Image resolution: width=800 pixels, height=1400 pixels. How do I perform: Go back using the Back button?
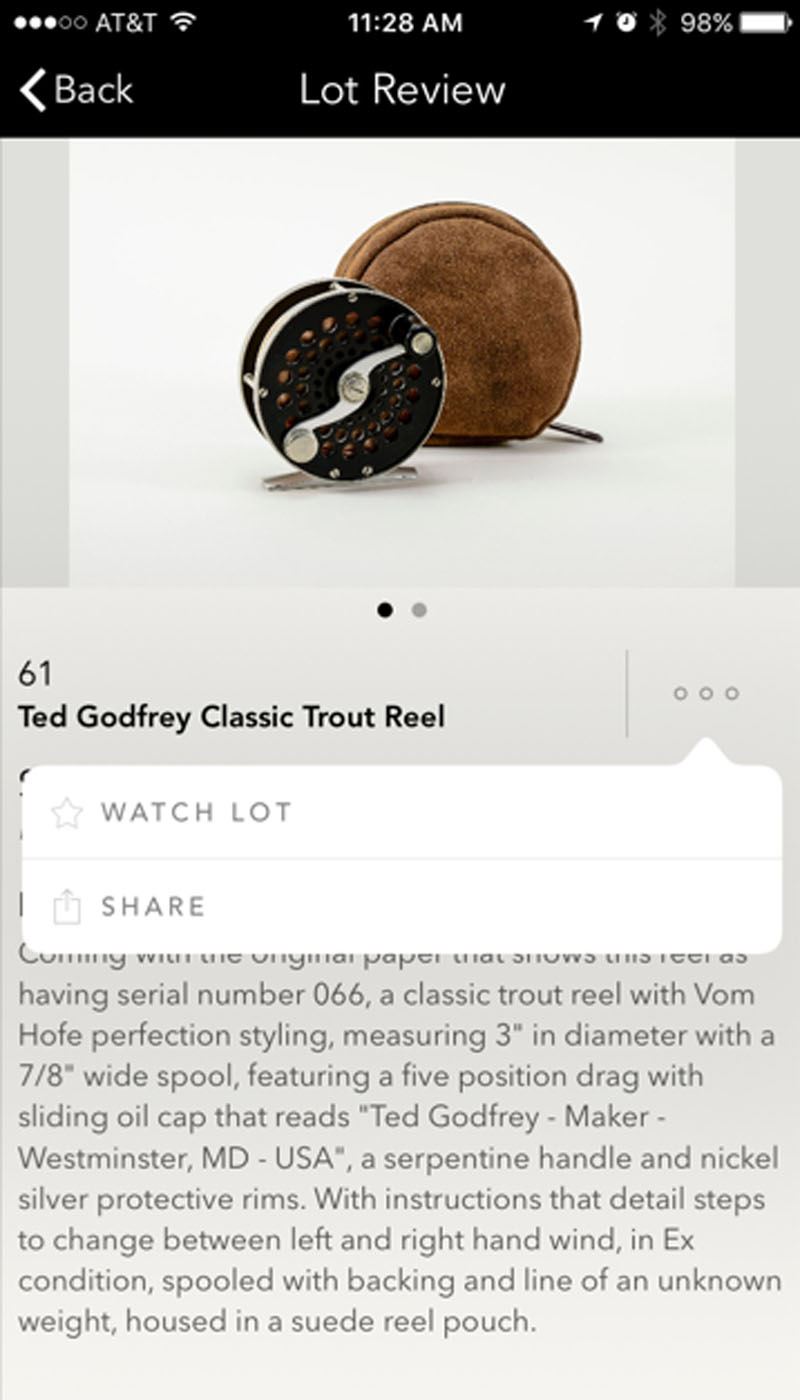click(x=76, y=90)
